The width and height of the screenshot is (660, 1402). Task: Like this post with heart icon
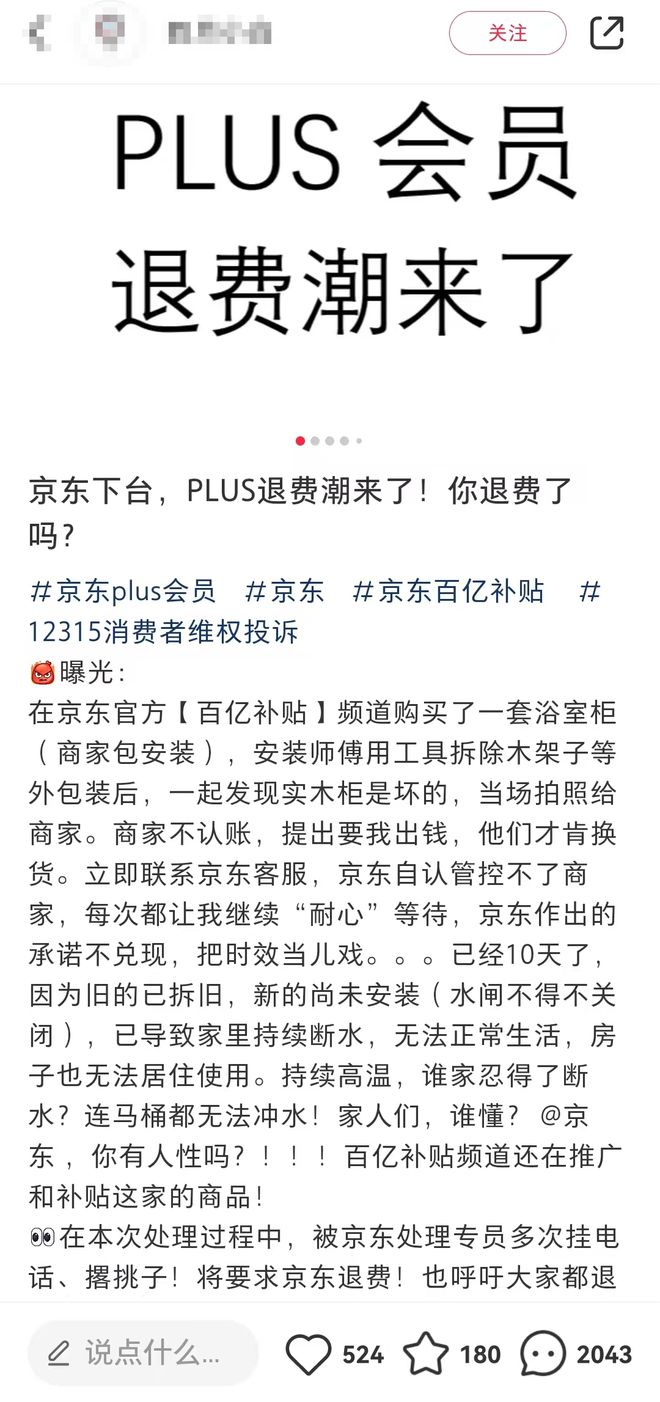click(x=308, y=1354)
